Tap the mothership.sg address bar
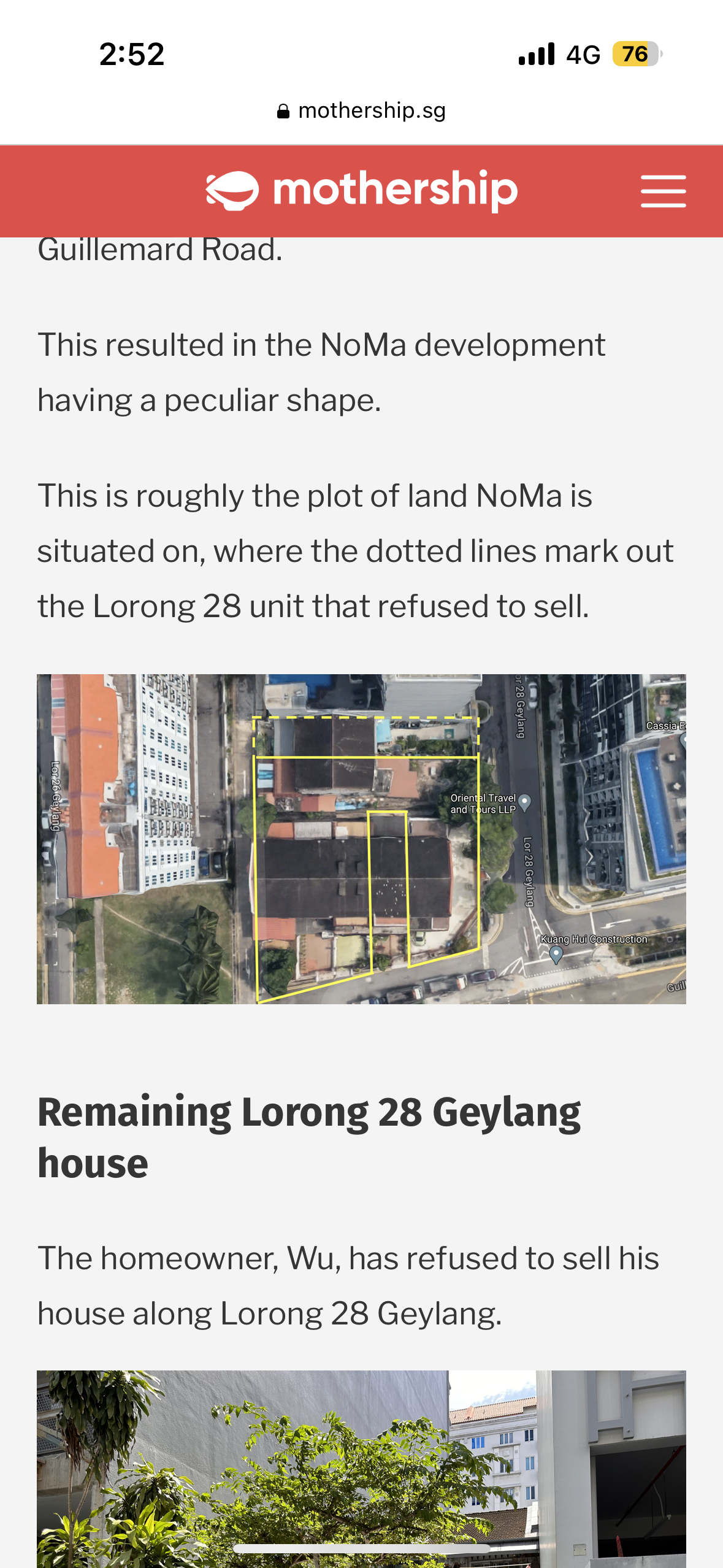Viewport: 723px width, 1568px height. (x=361, y=111)
